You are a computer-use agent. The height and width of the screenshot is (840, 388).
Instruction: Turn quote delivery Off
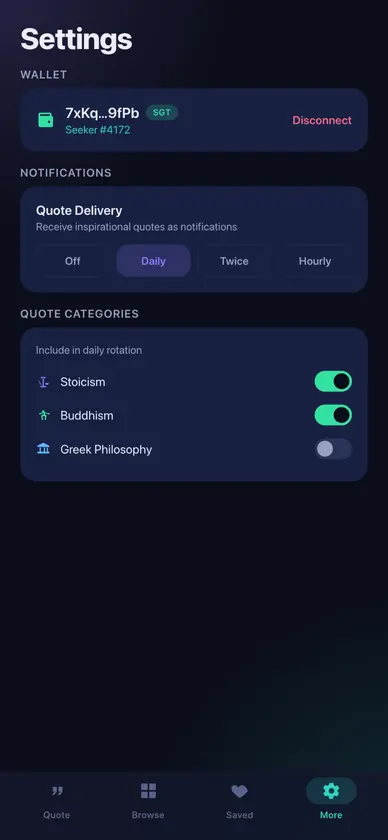point(73,261)
